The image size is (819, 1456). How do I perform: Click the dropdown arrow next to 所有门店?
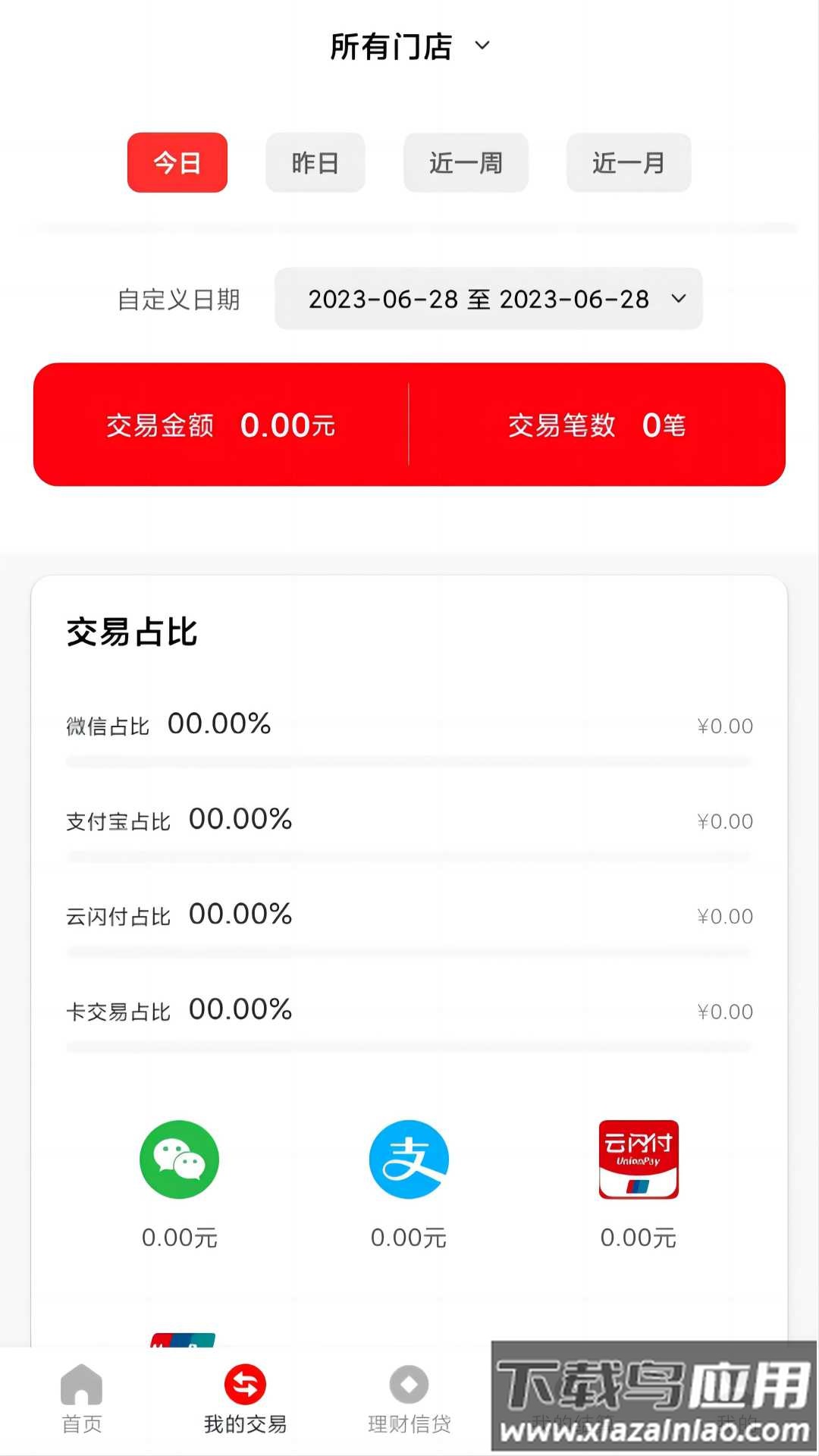click(483, 47)
